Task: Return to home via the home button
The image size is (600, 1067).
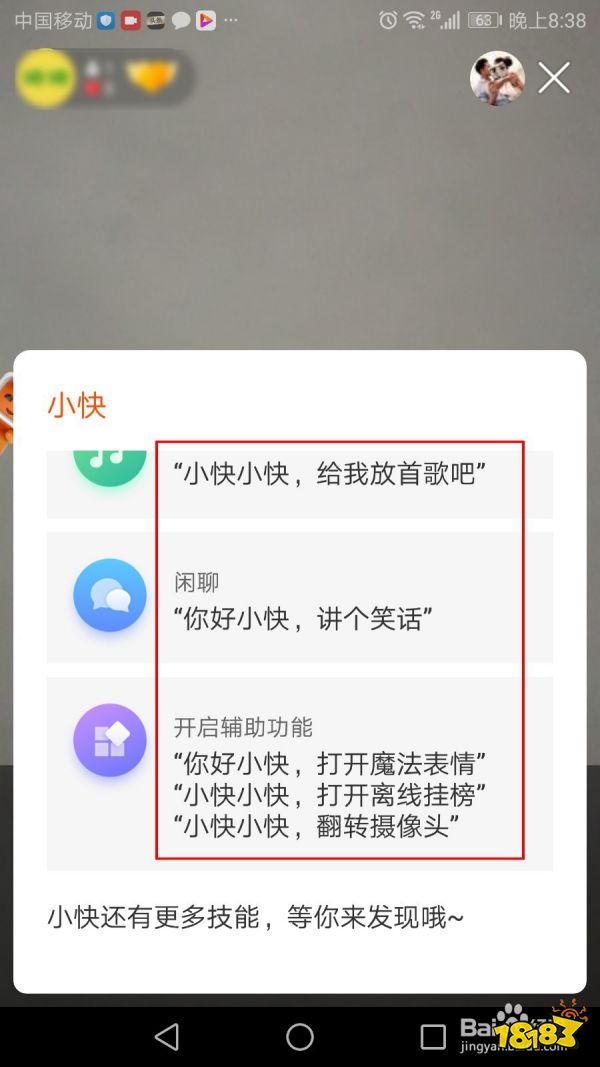Action: click(x=300, y=1036)
